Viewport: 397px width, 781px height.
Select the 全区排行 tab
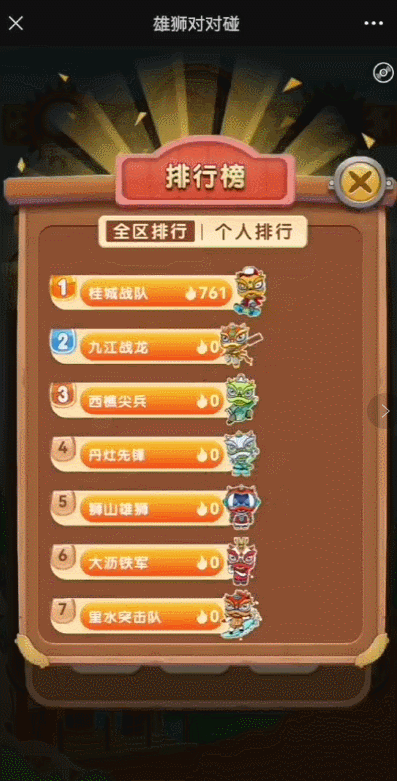point(149,232)
